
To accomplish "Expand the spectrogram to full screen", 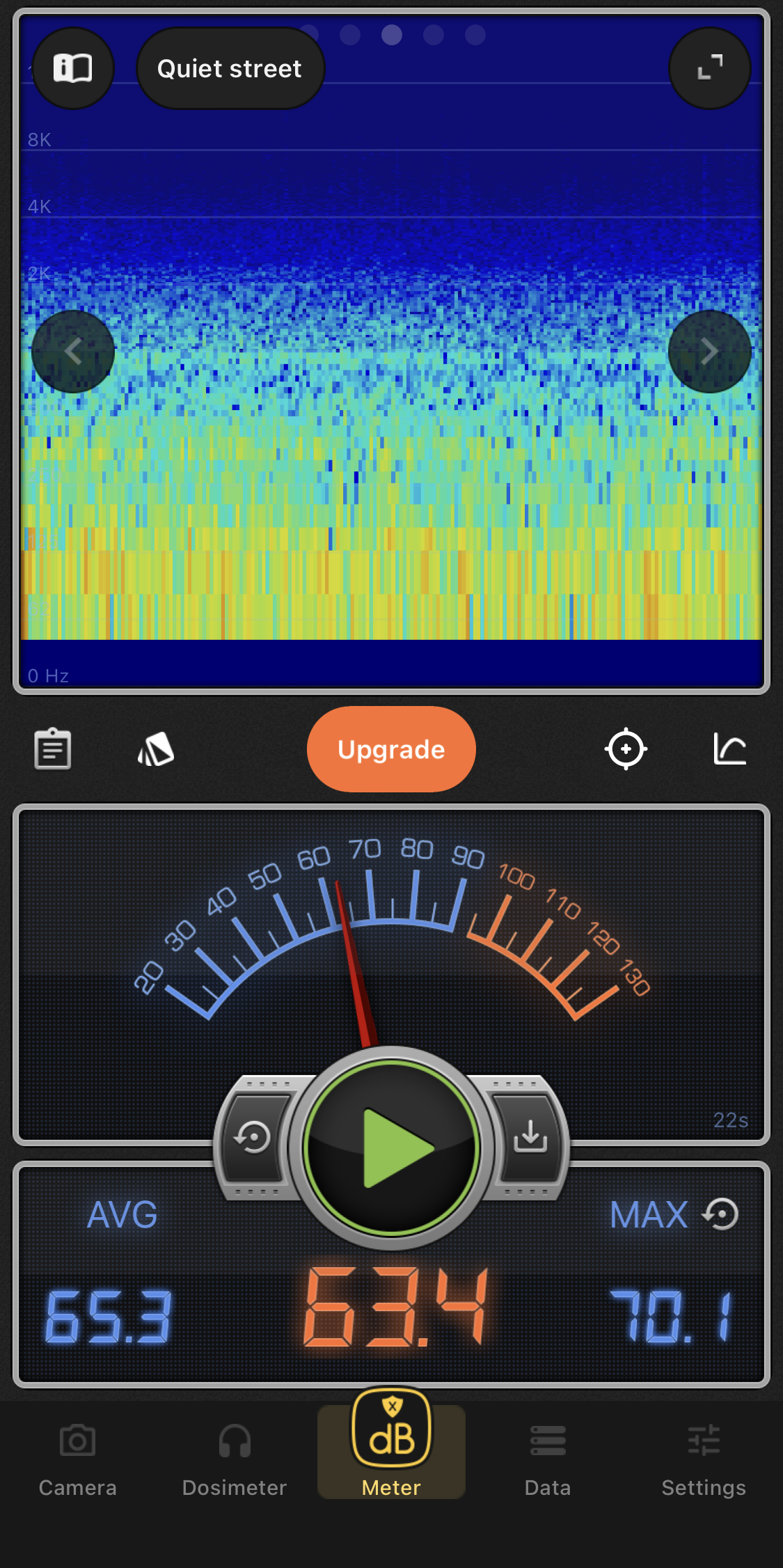I will point(709,68).
